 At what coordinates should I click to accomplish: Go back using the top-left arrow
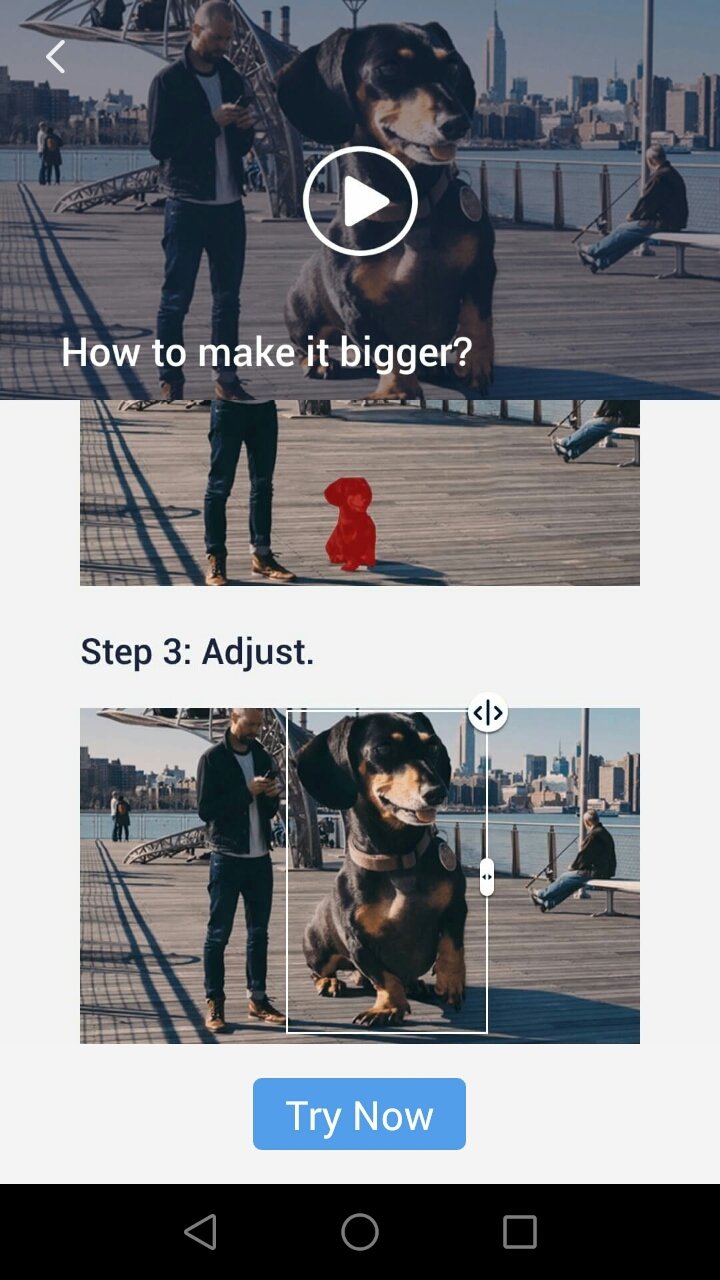(56, 57)
